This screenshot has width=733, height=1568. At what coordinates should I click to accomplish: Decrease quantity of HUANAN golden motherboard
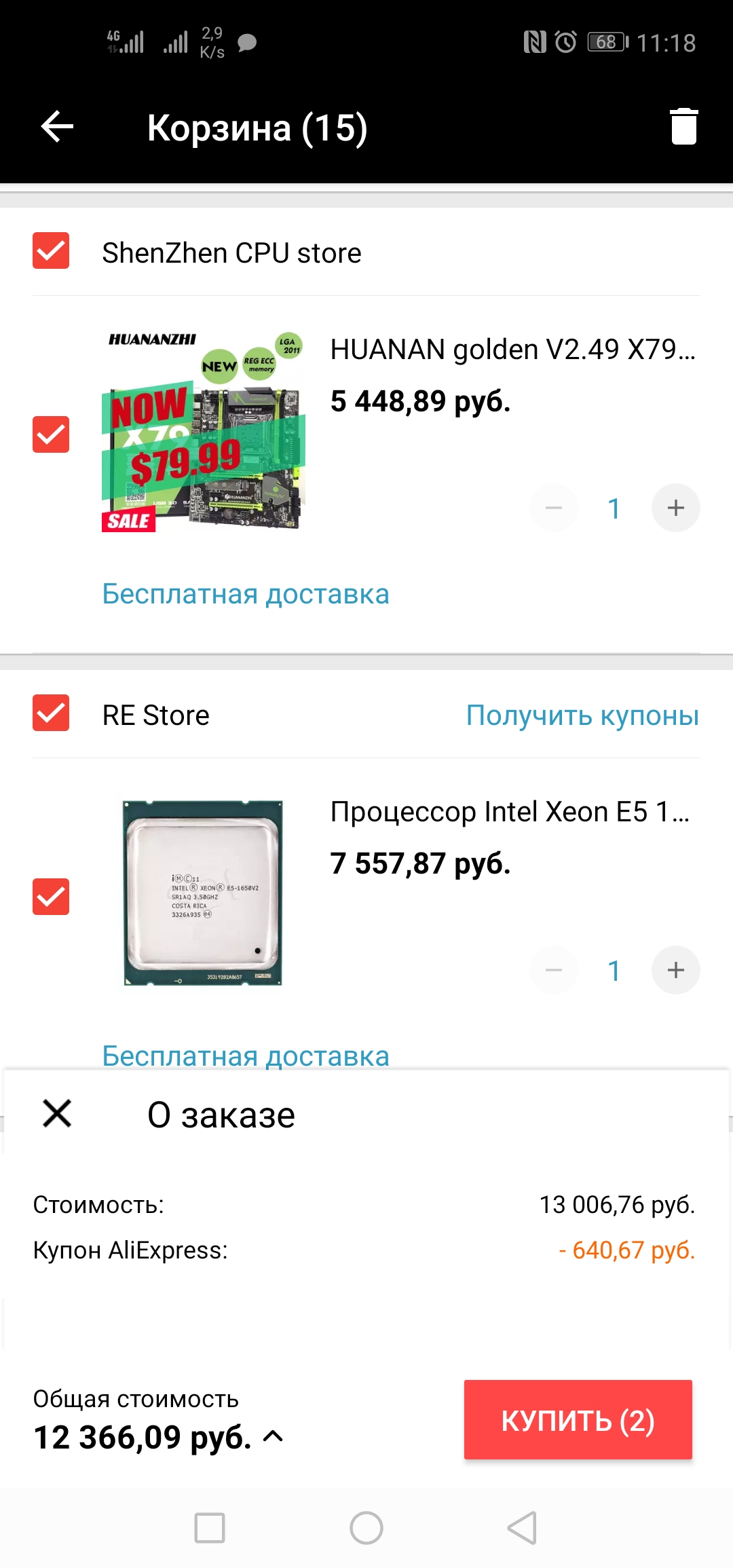click(x=554, y=508)
